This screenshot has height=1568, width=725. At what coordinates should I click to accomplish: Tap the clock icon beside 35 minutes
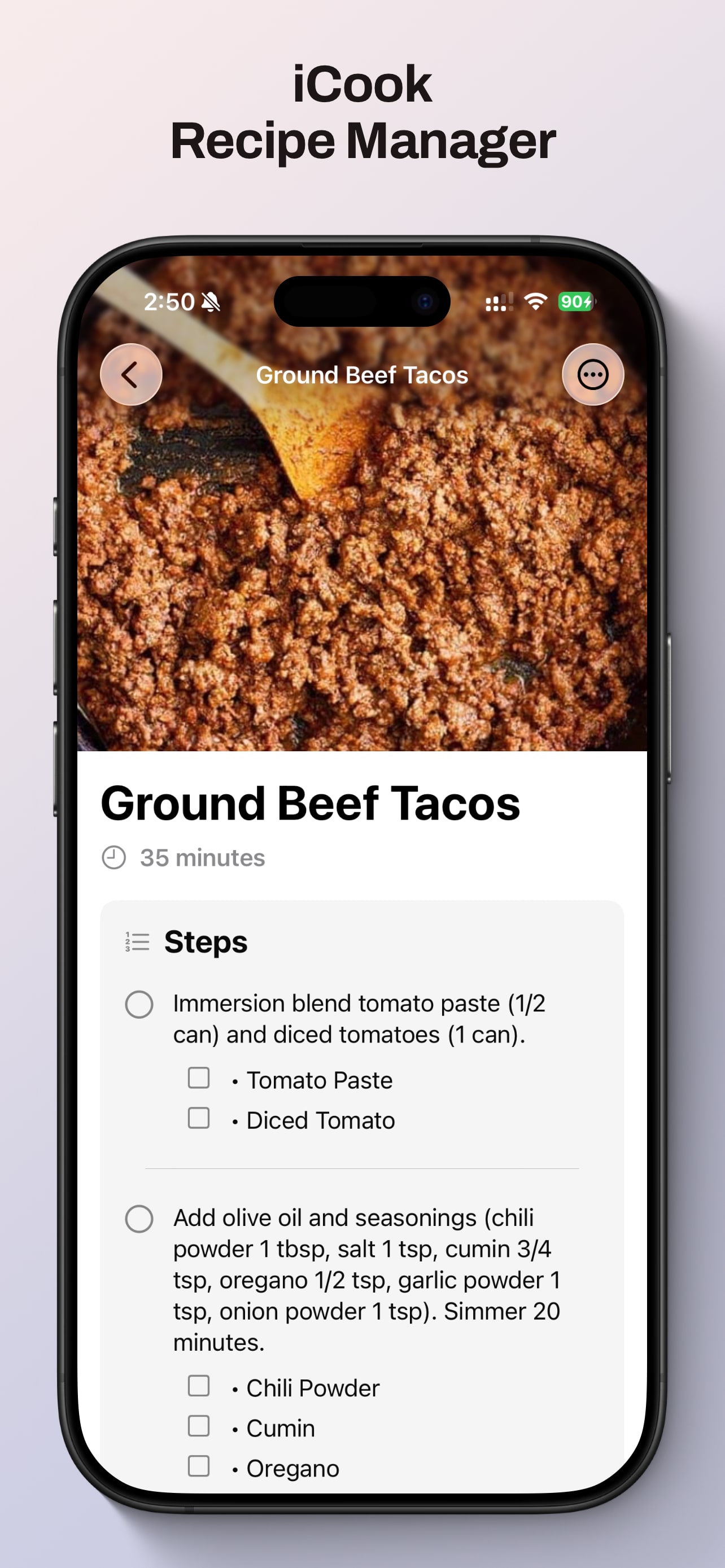113,857
